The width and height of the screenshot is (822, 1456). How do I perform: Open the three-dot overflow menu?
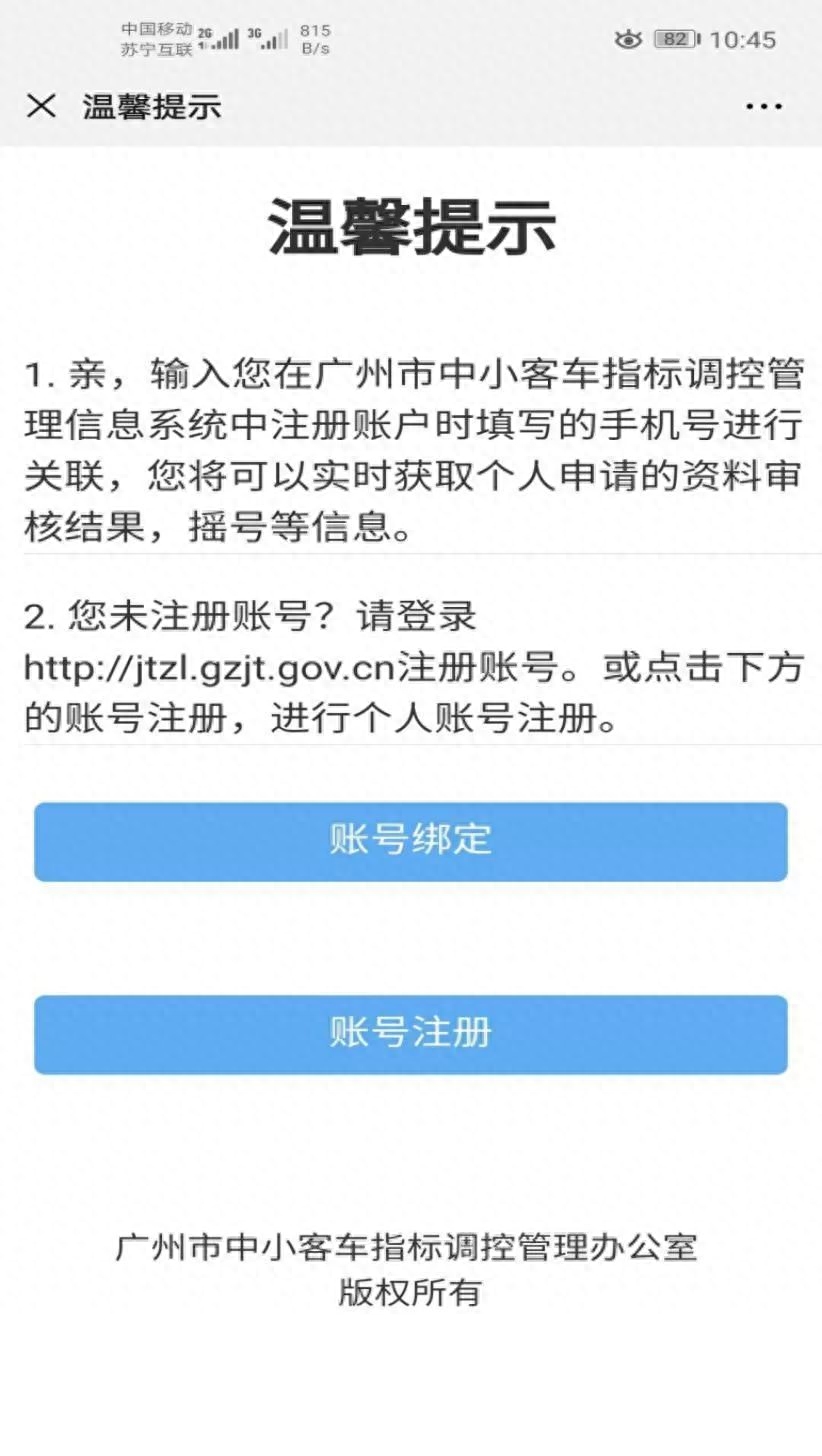pos(764,106)
